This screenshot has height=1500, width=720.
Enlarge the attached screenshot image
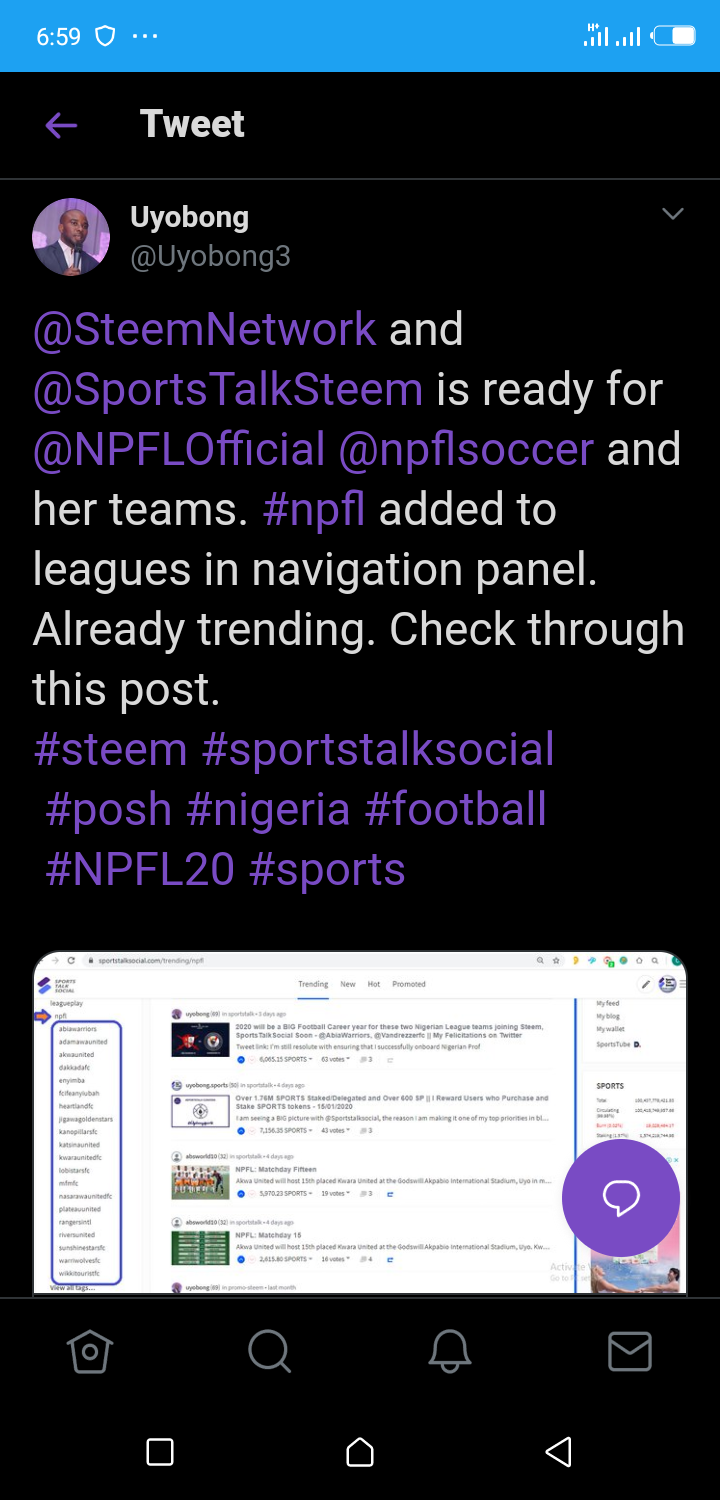click(x=300, y=1122)
